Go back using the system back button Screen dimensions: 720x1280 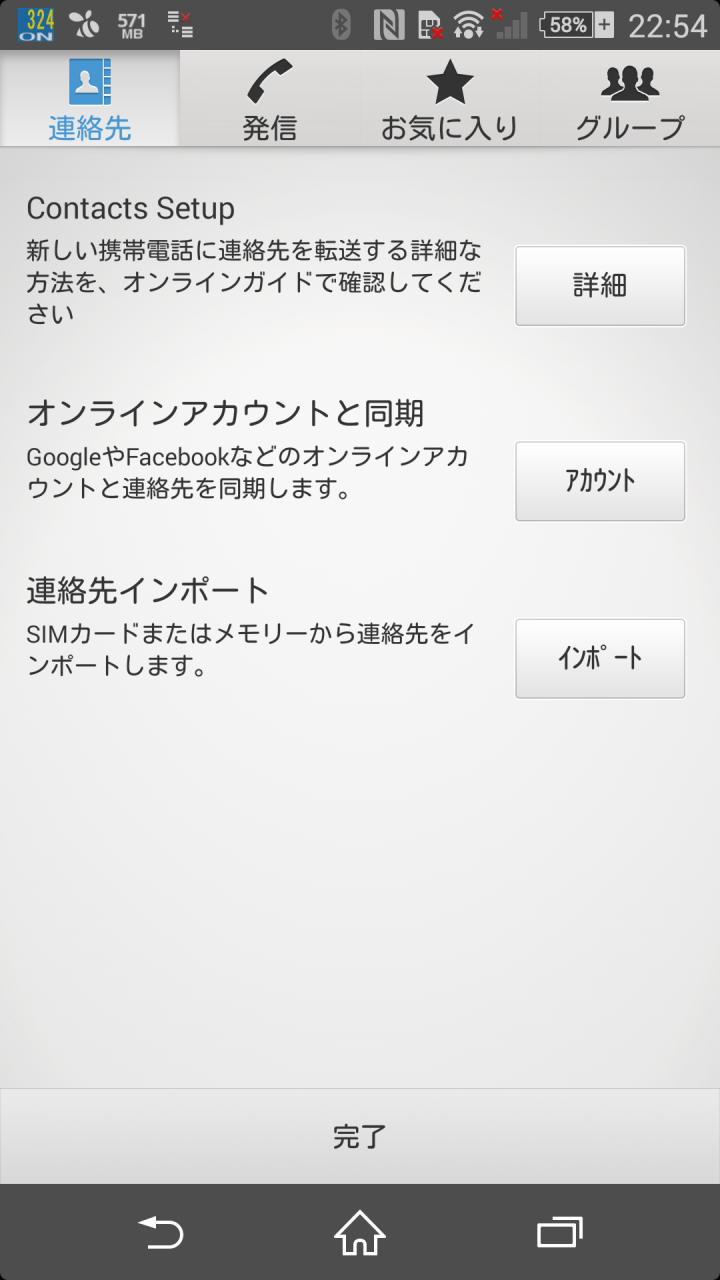pyautogui.click(x=160, y=1232)
